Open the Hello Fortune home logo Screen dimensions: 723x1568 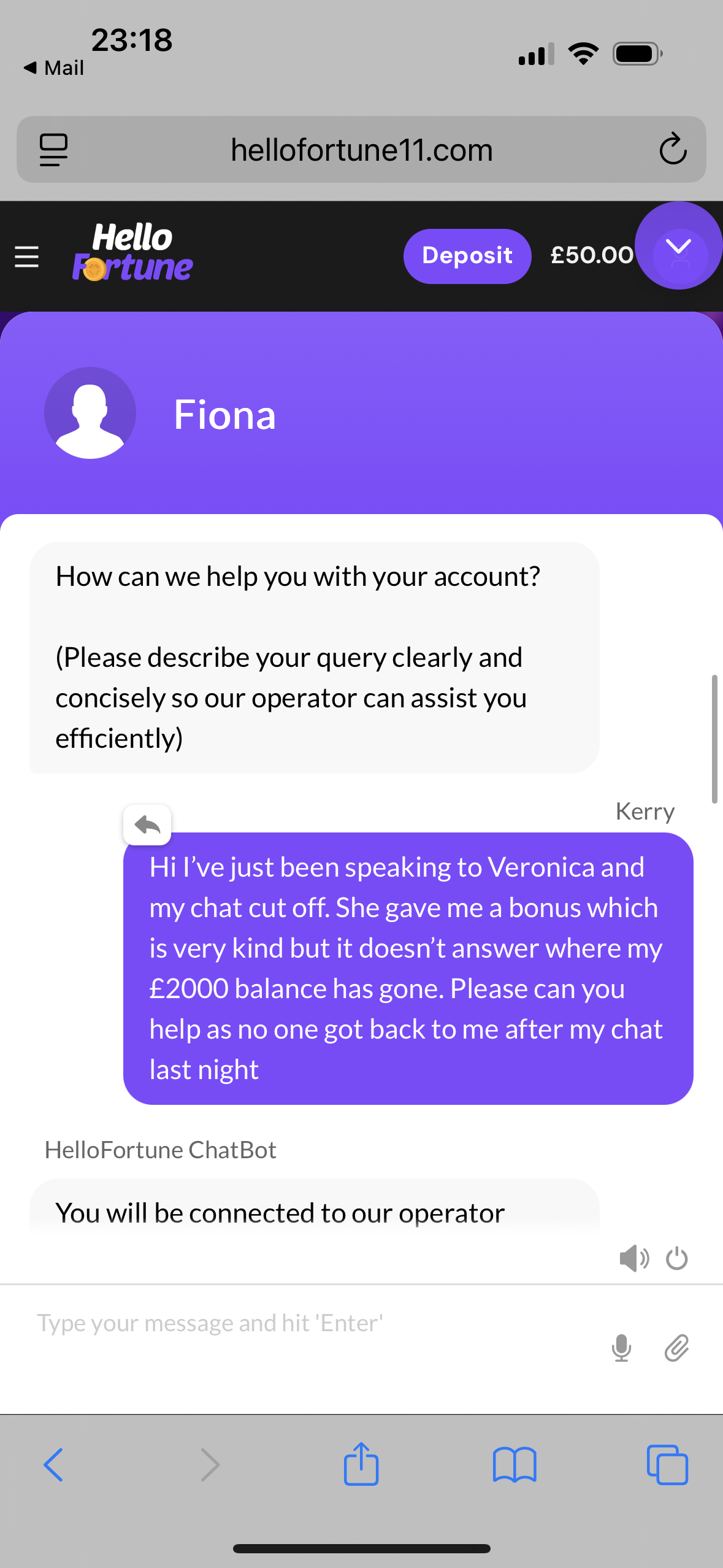132,253
